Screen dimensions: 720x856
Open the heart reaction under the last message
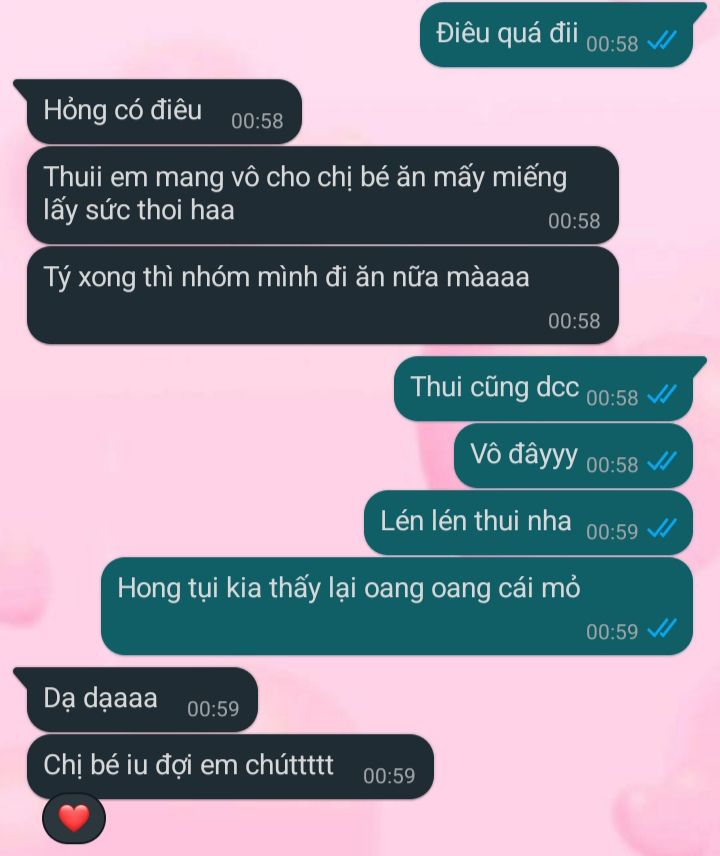[x=74, y=818]
